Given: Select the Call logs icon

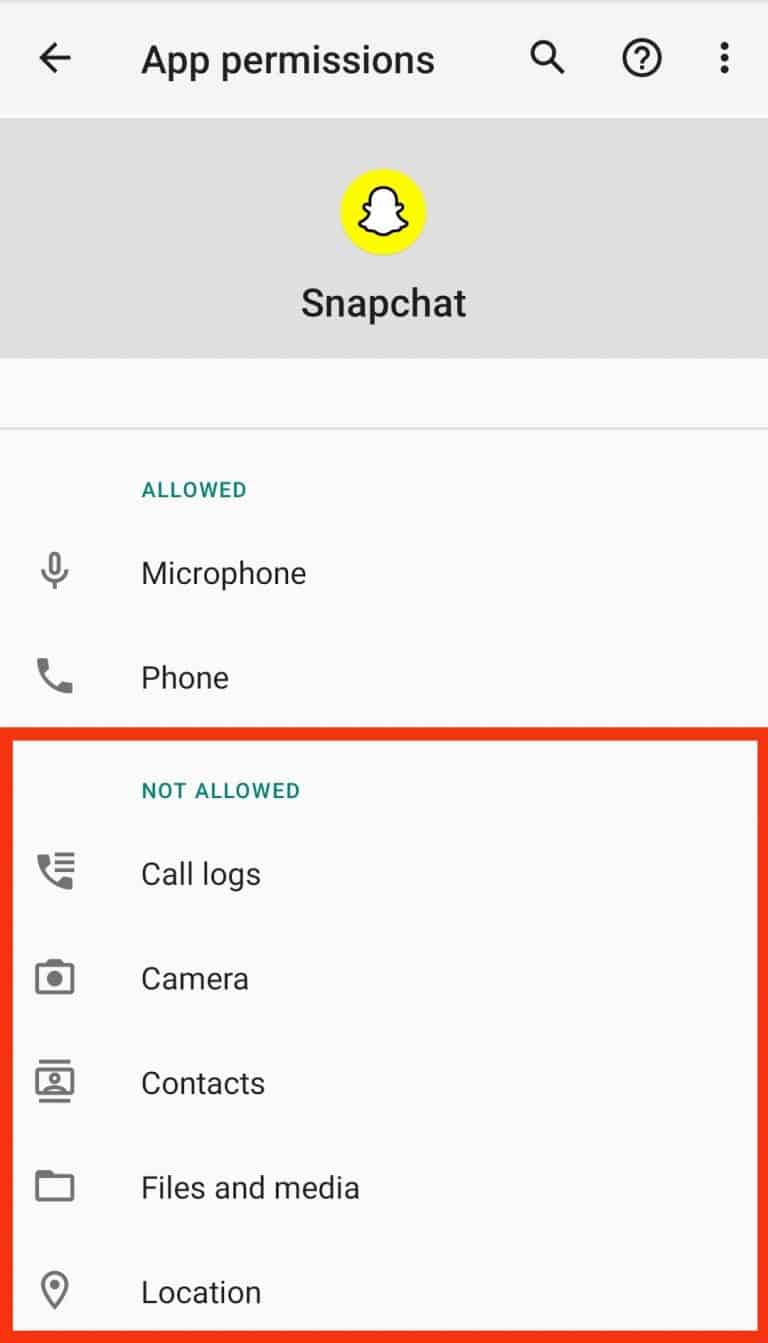Looking at the screenshot, I should tap(55, 870).
